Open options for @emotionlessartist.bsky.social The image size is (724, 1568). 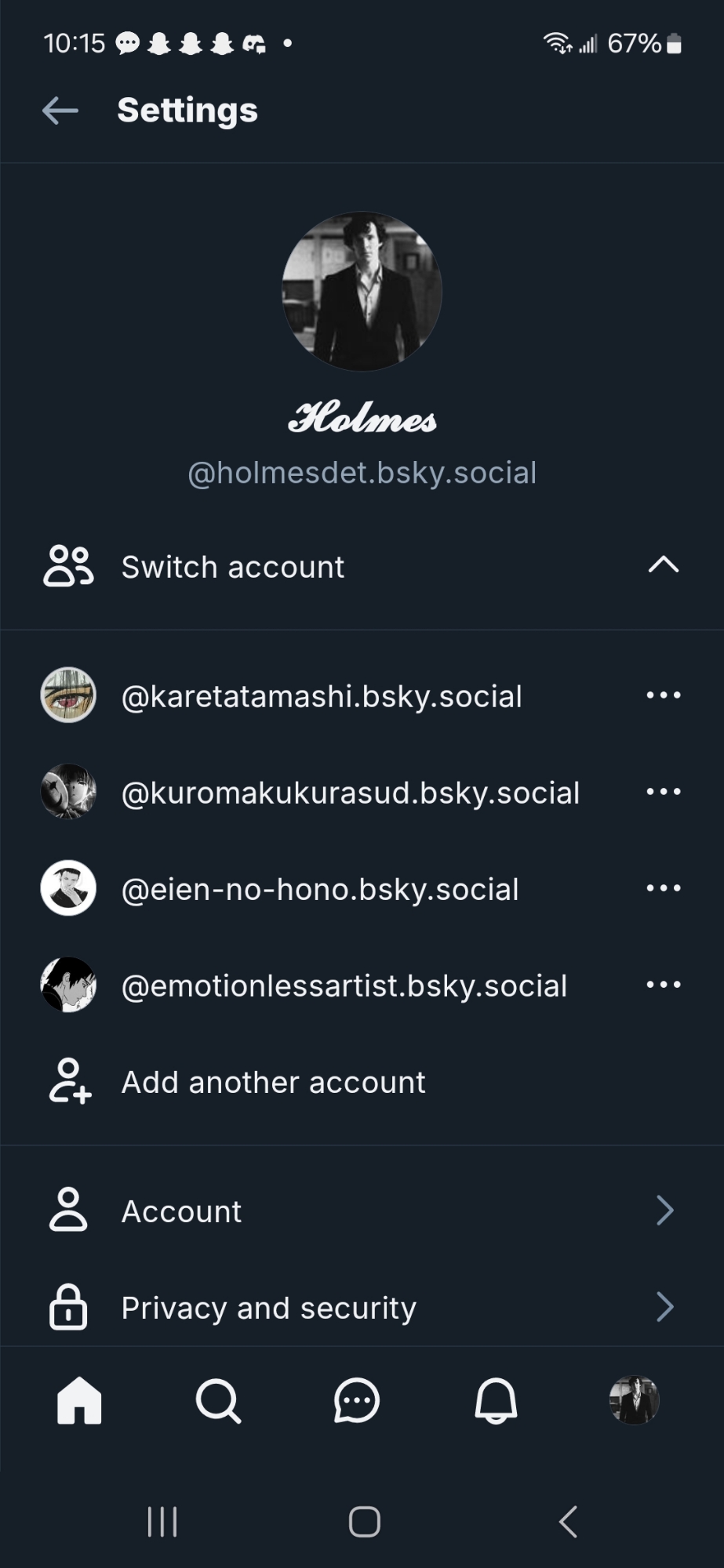pyautogui.click(x=663, y=985)
